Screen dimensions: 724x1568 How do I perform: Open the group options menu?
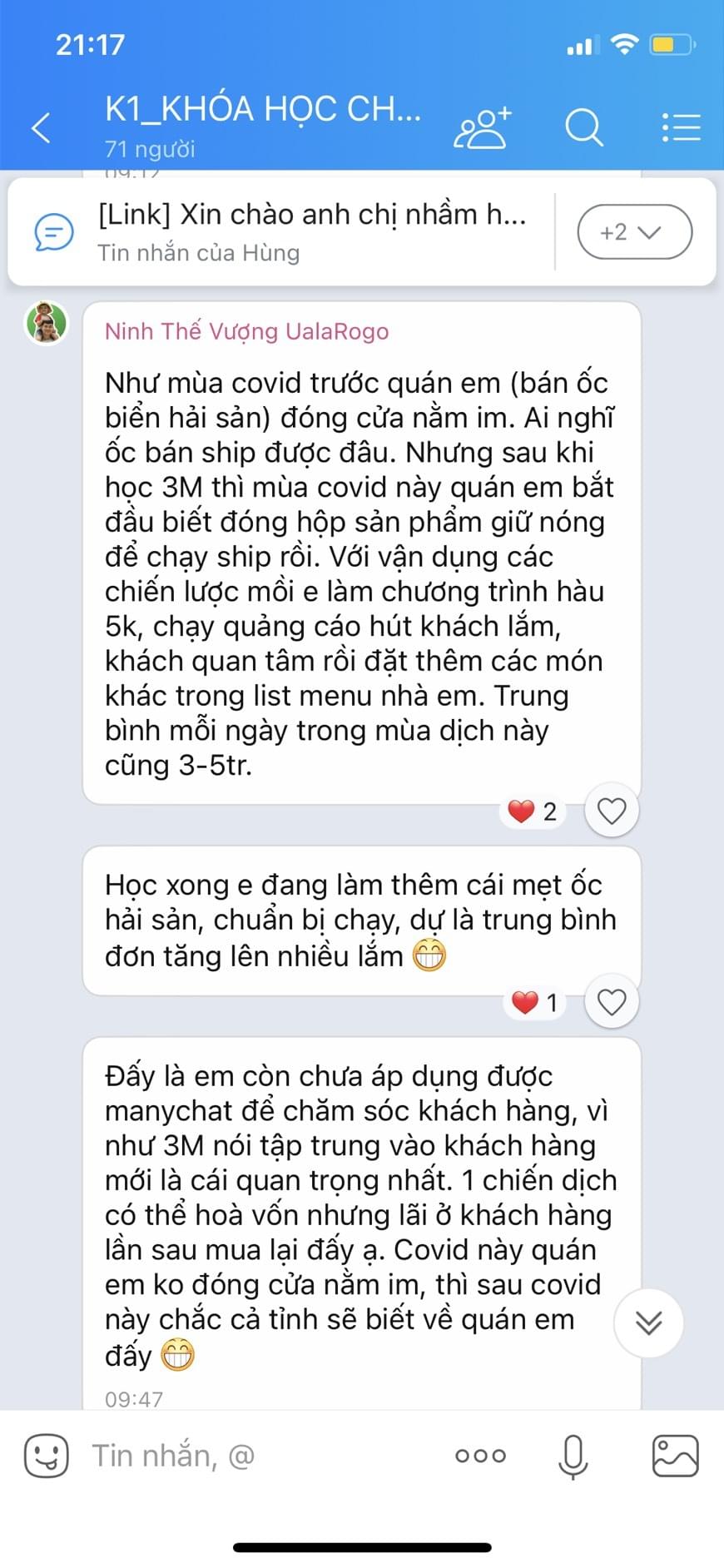pyautogui.click(x=681, y=128)
